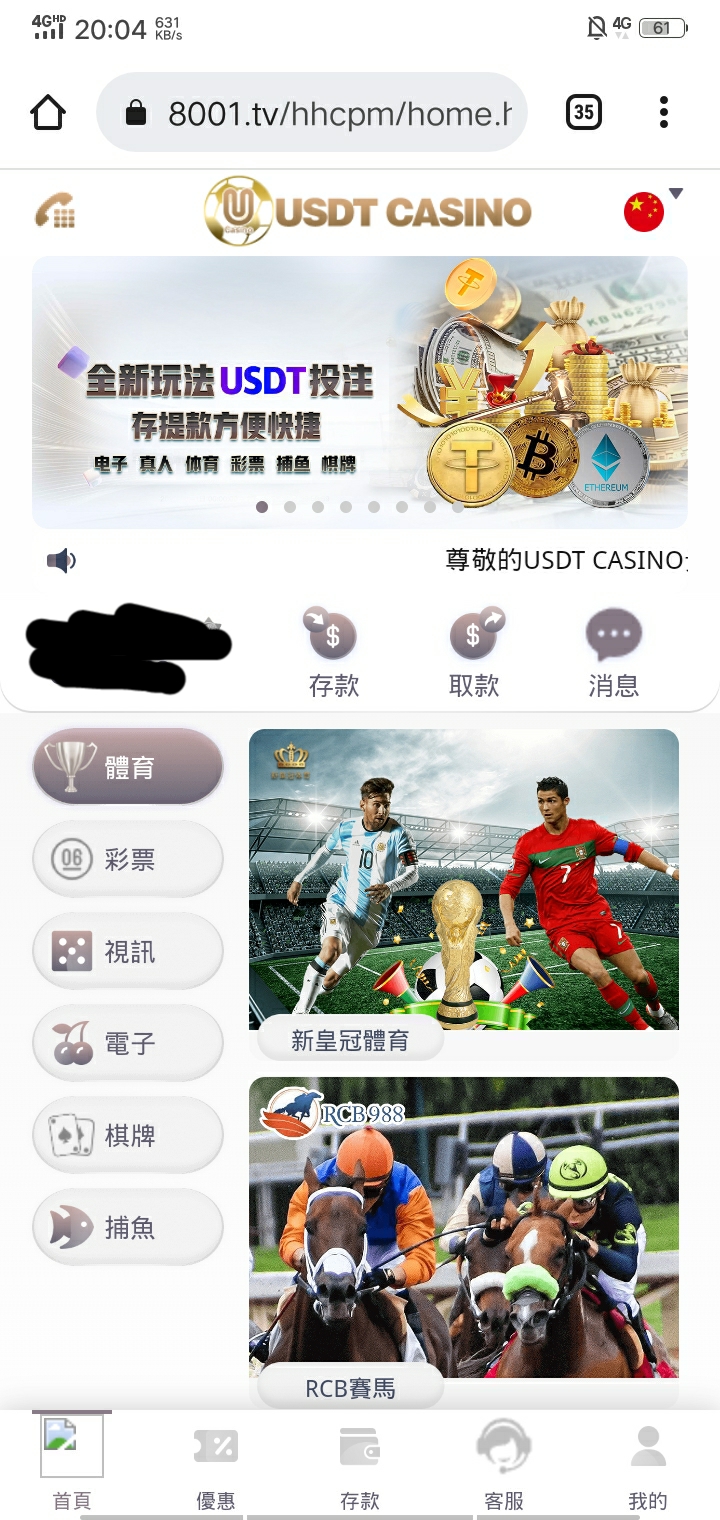The image size is (720, 1520).
Task: Select the 視訊 live video category
Action: [x=128, y=951]
